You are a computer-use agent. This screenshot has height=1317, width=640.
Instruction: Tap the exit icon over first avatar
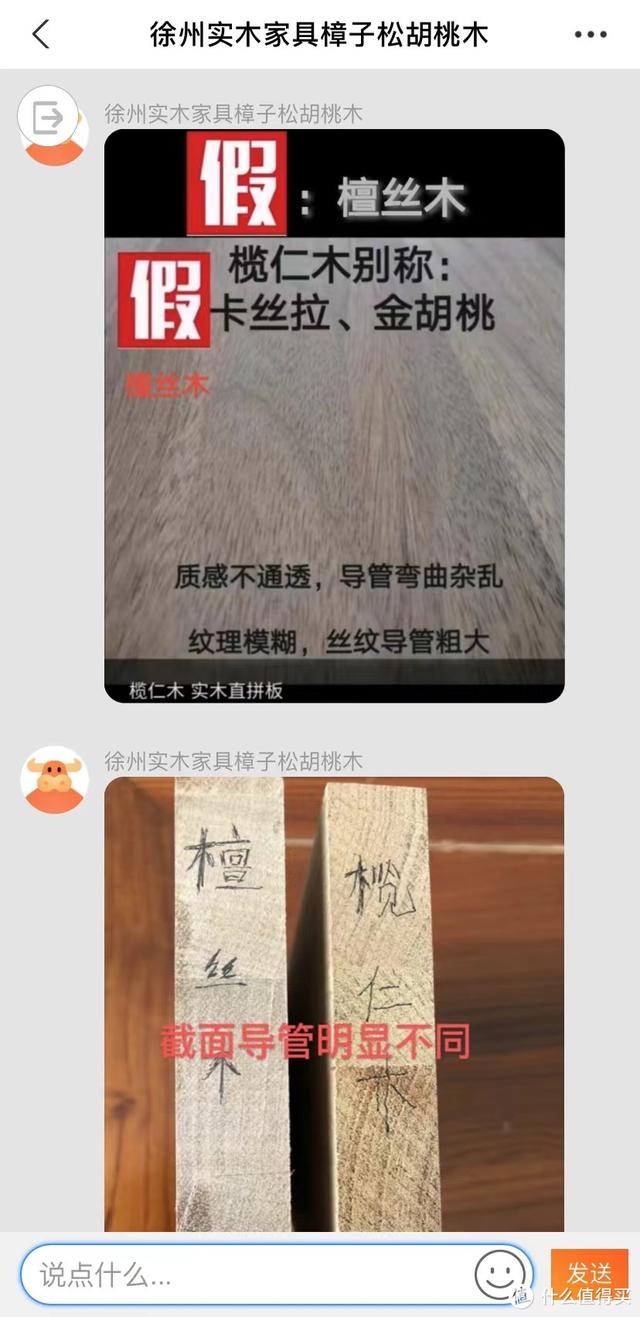[x=48, y=119]
